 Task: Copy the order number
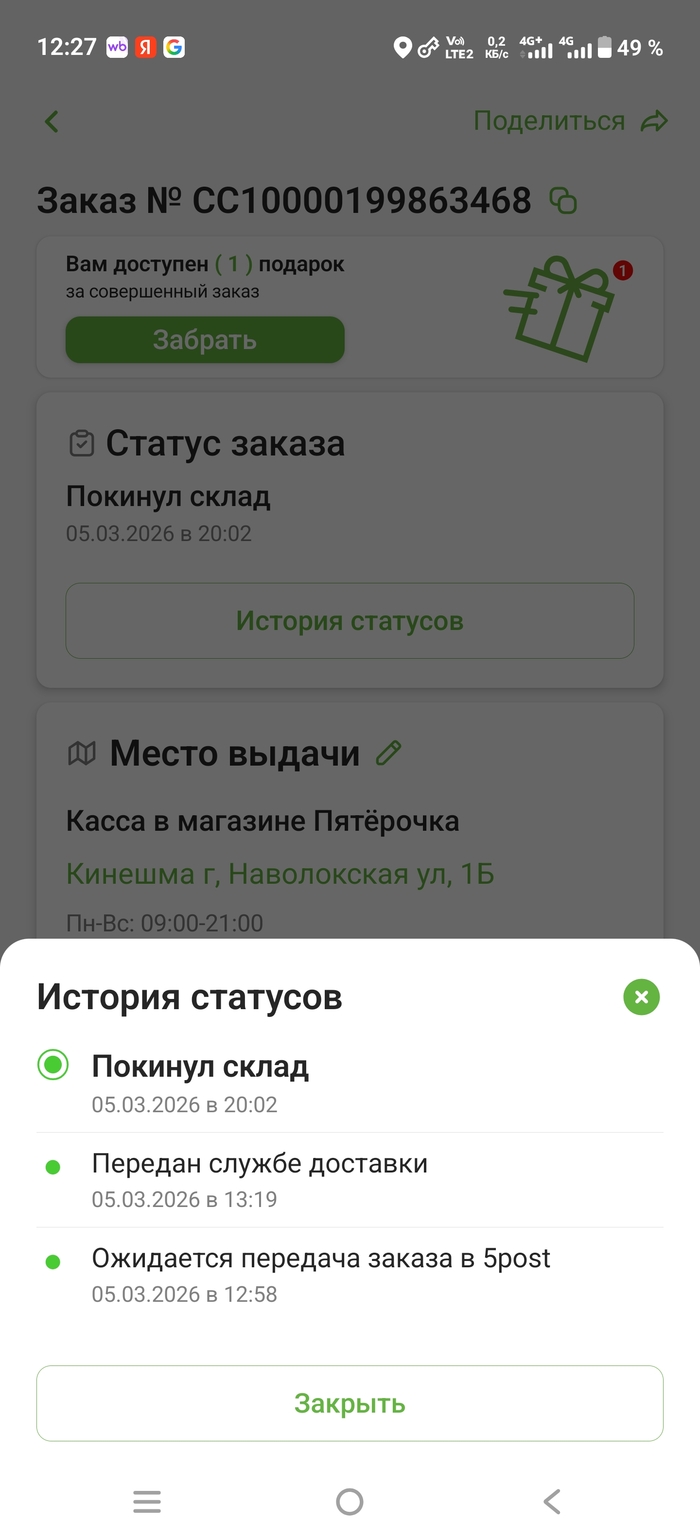pos(564,201)
